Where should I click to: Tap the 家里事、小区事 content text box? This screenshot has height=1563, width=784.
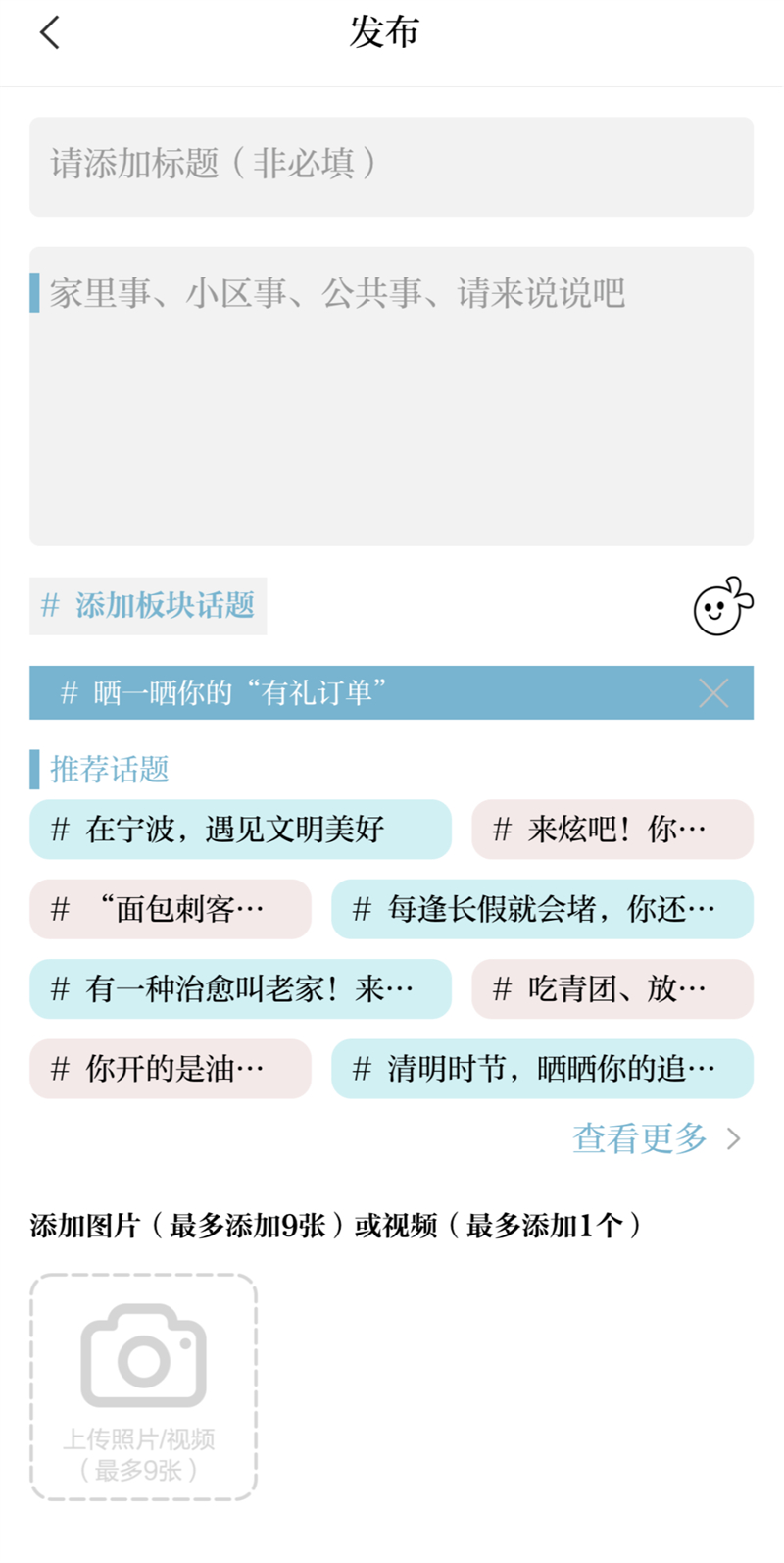tap(391, 396)
